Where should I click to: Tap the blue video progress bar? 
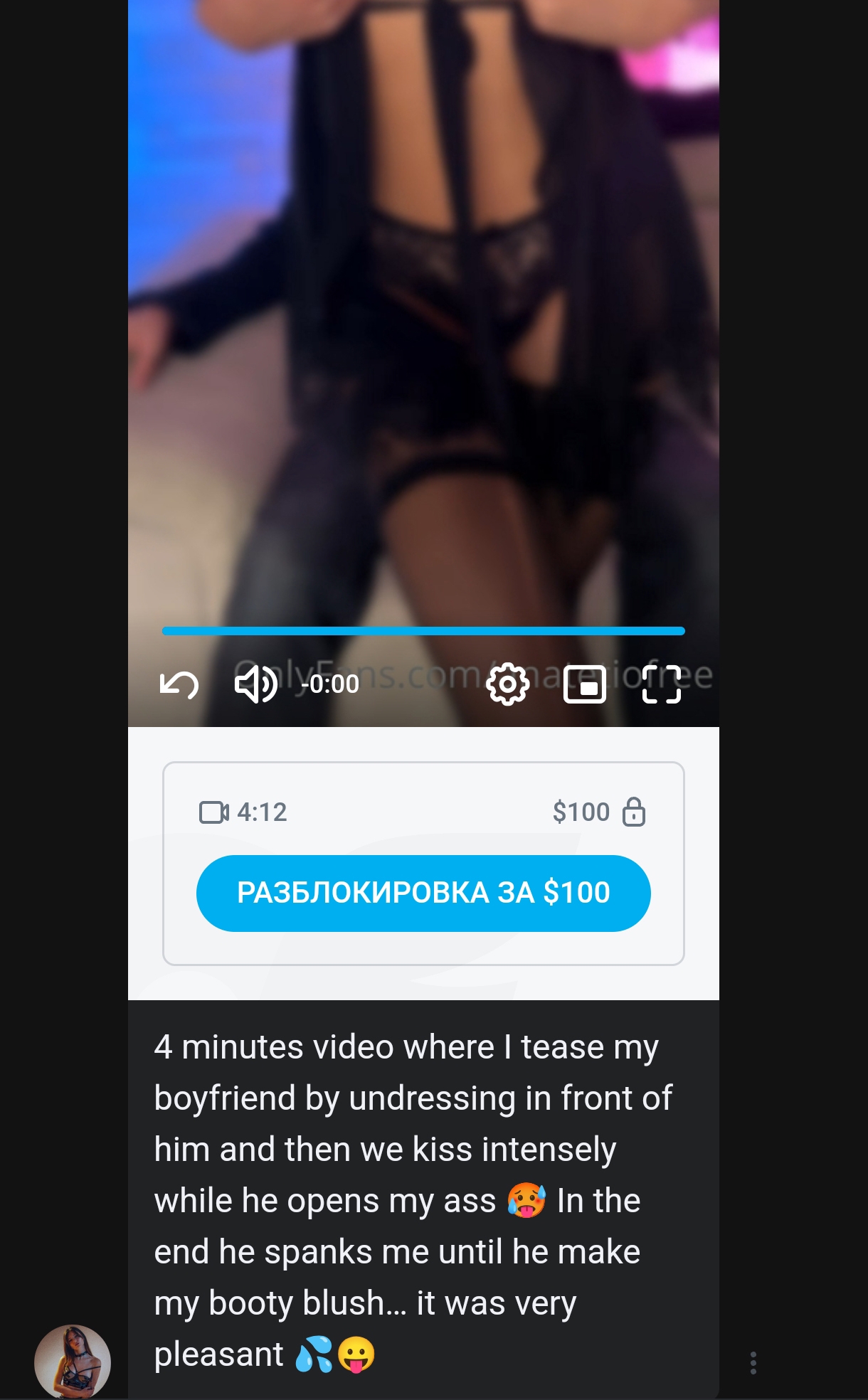pos(423,631)
